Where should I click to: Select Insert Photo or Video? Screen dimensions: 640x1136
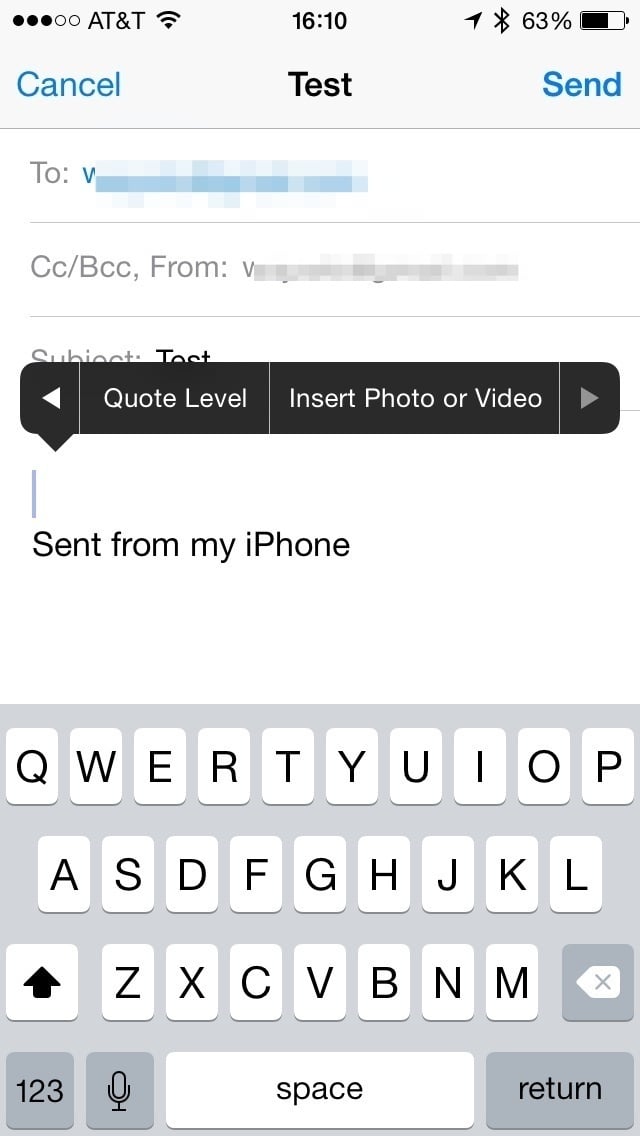[x=415, y=398]
